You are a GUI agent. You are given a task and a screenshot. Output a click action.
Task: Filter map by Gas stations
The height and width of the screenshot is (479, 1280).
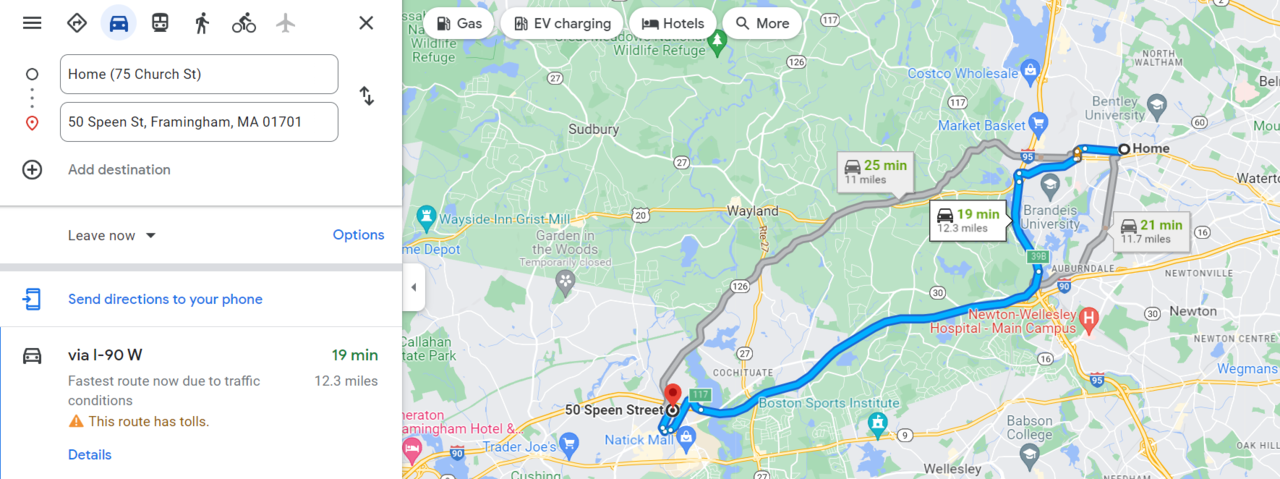(x=458, y=23)
